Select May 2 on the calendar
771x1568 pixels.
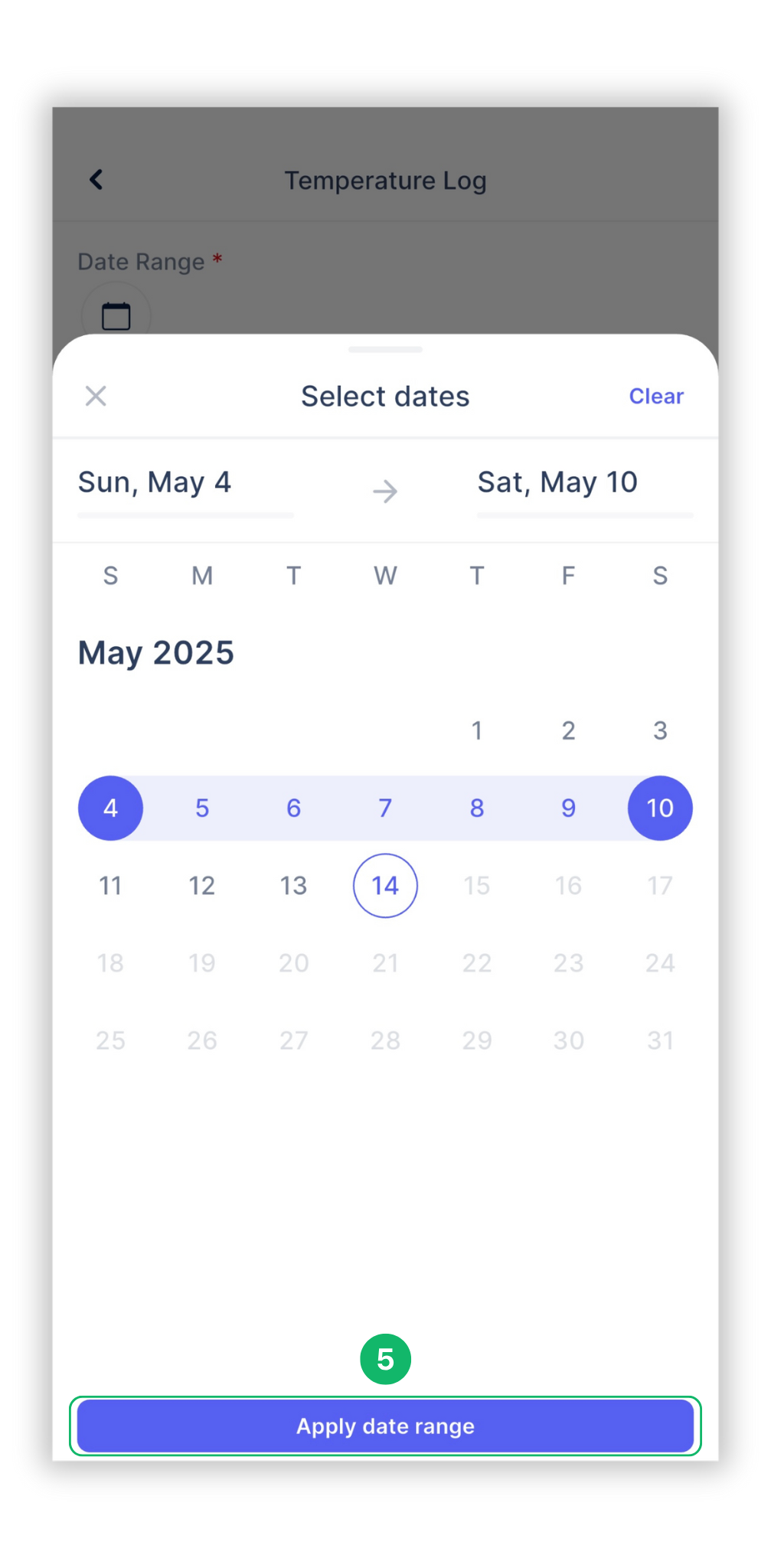click(568, 730)
